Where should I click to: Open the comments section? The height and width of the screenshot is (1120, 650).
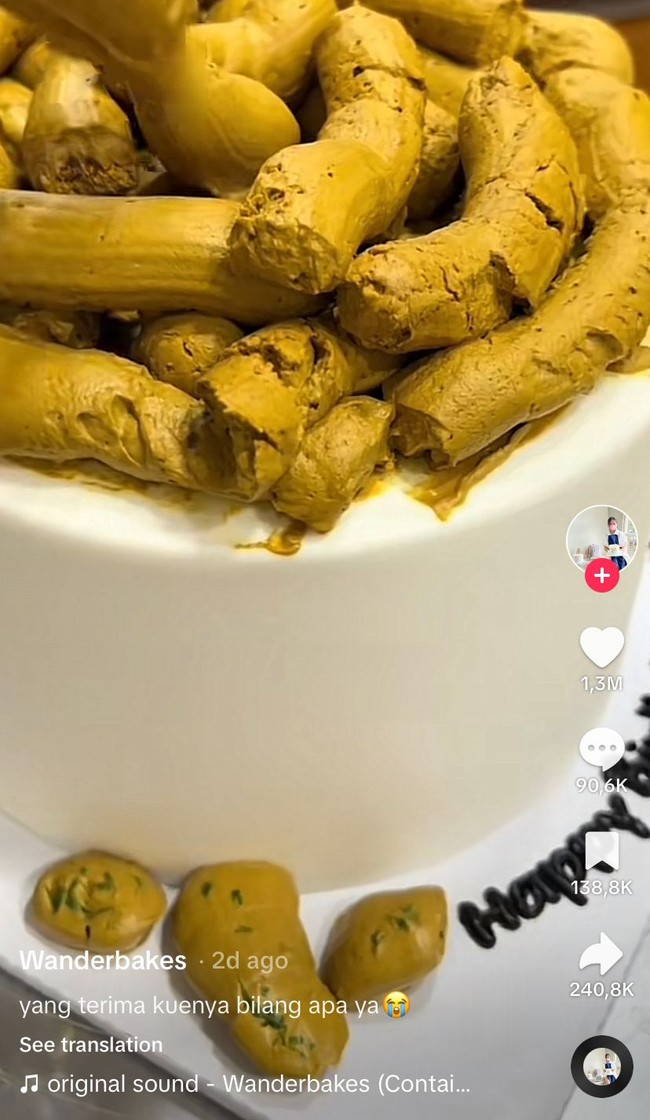[601, 749]
